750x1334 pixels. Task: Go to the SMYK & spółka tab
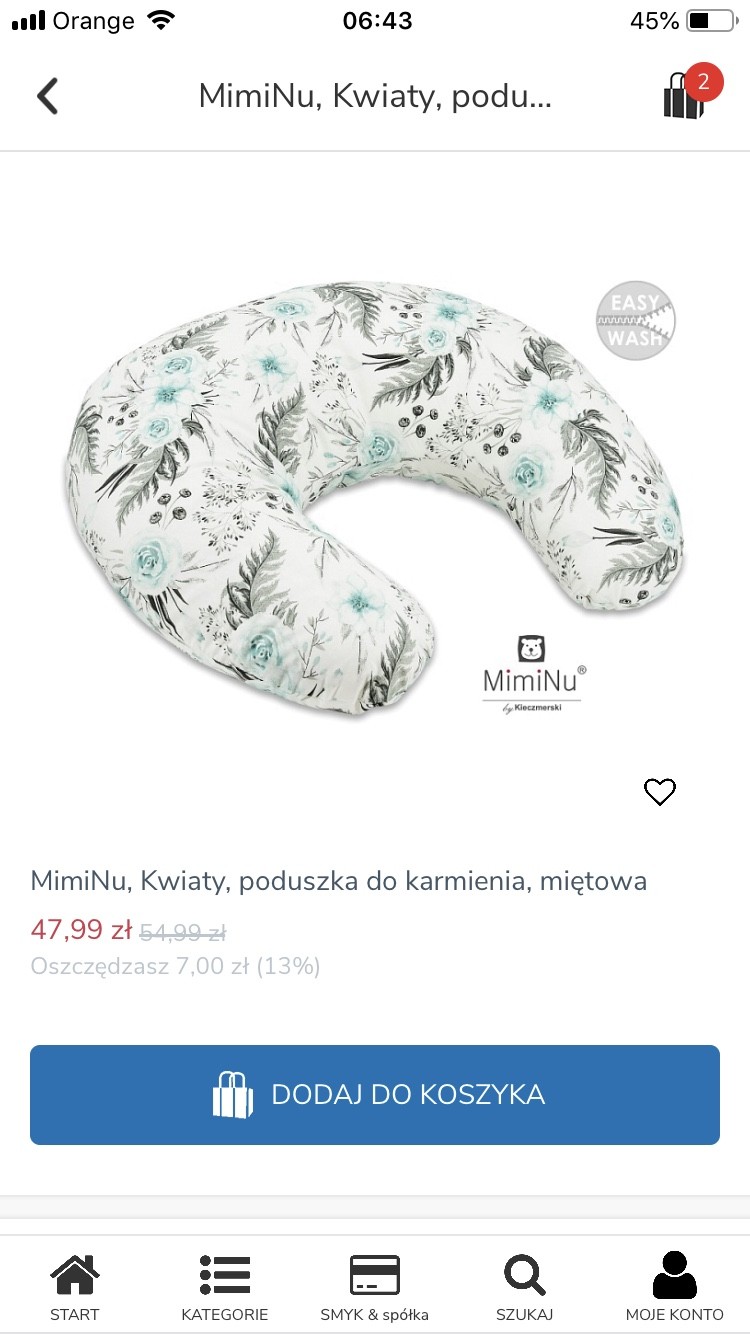point(375,1288)
